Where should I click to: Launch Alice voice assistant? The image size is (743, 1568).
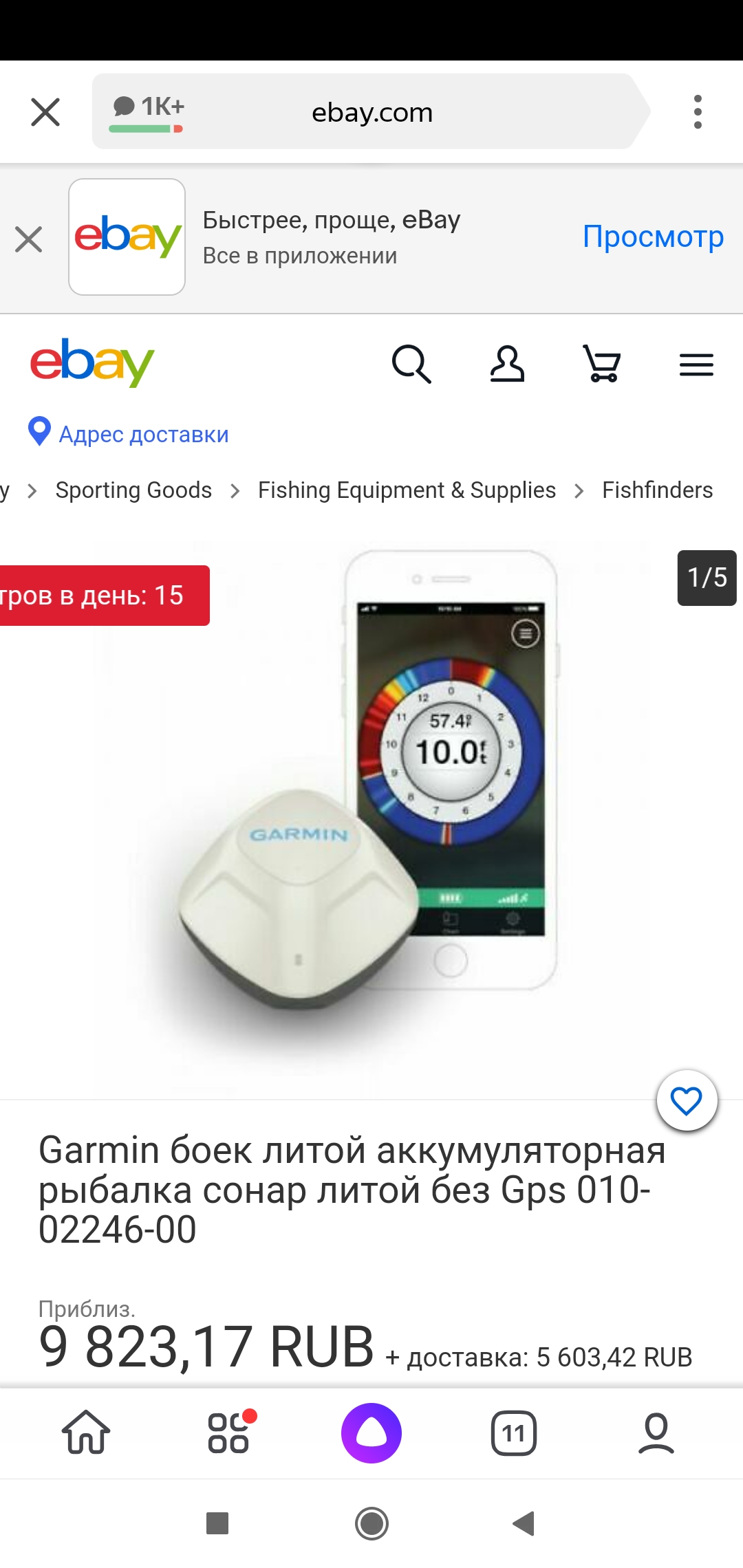[x=371, y=1433]
